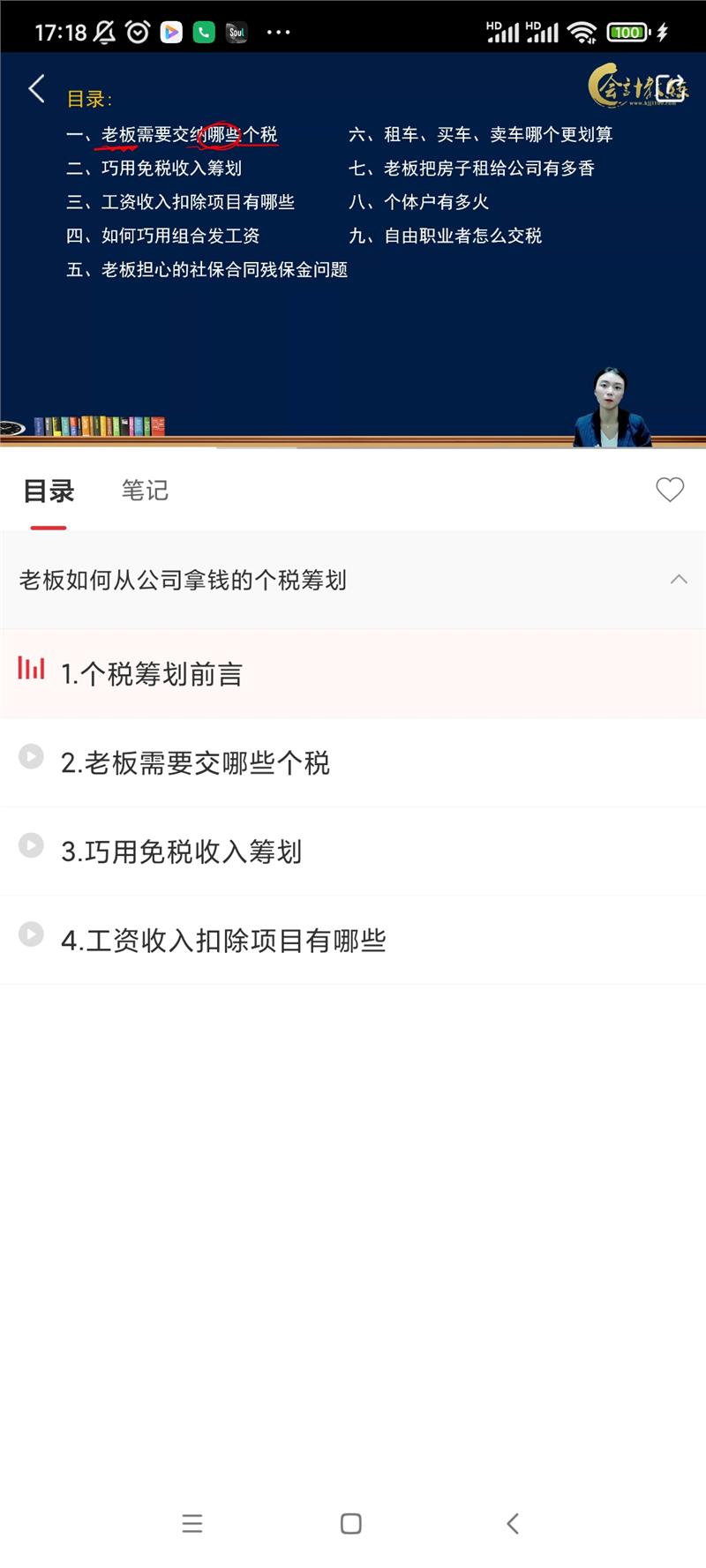This screenshot has width=706, height=1568.
Task: Switch to the 笔记 tab
Action: click(x=145, y=491)
